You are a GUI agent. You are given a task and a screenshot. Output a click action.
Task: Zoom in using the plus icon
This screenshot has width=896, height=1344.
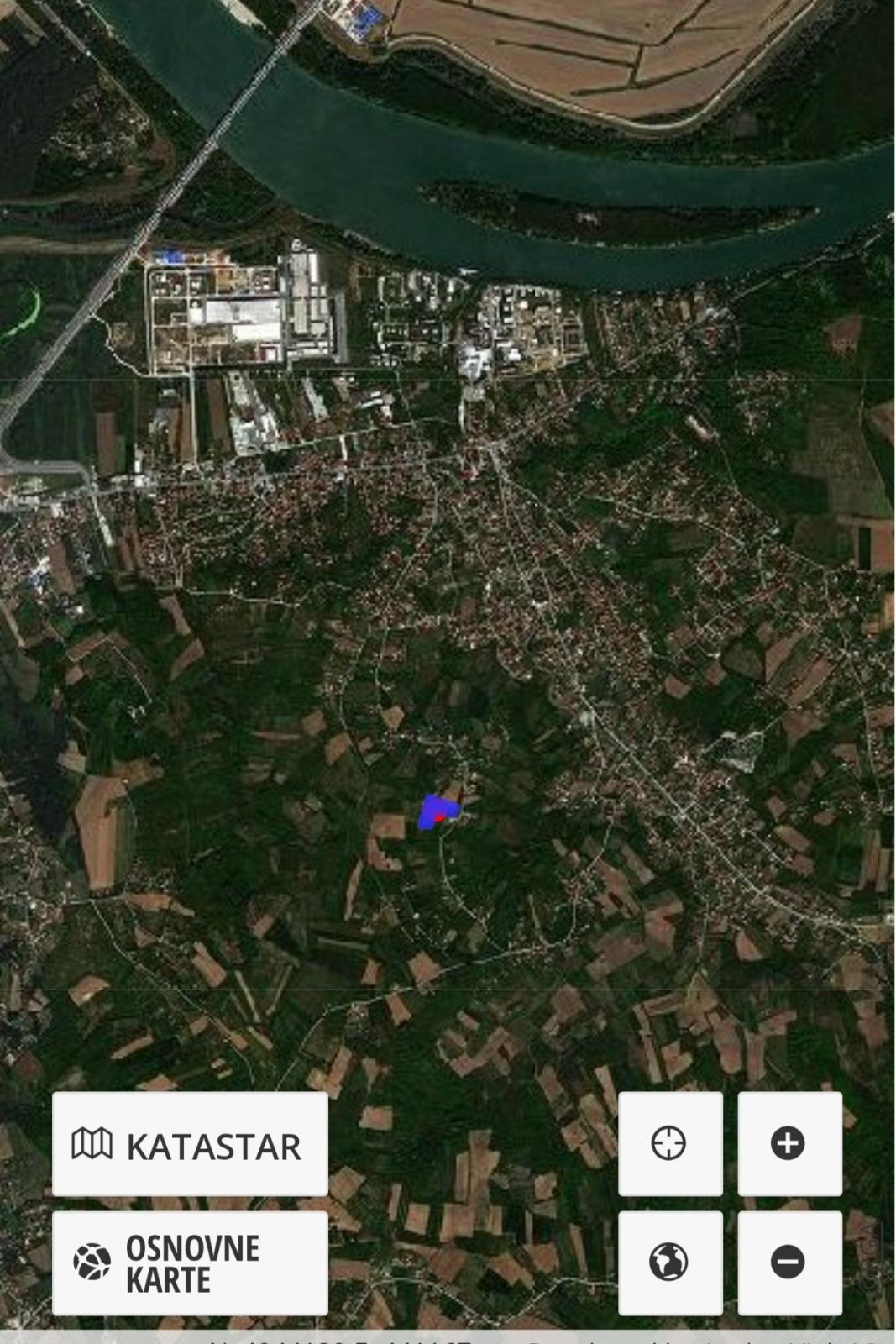click(788, 1142)
